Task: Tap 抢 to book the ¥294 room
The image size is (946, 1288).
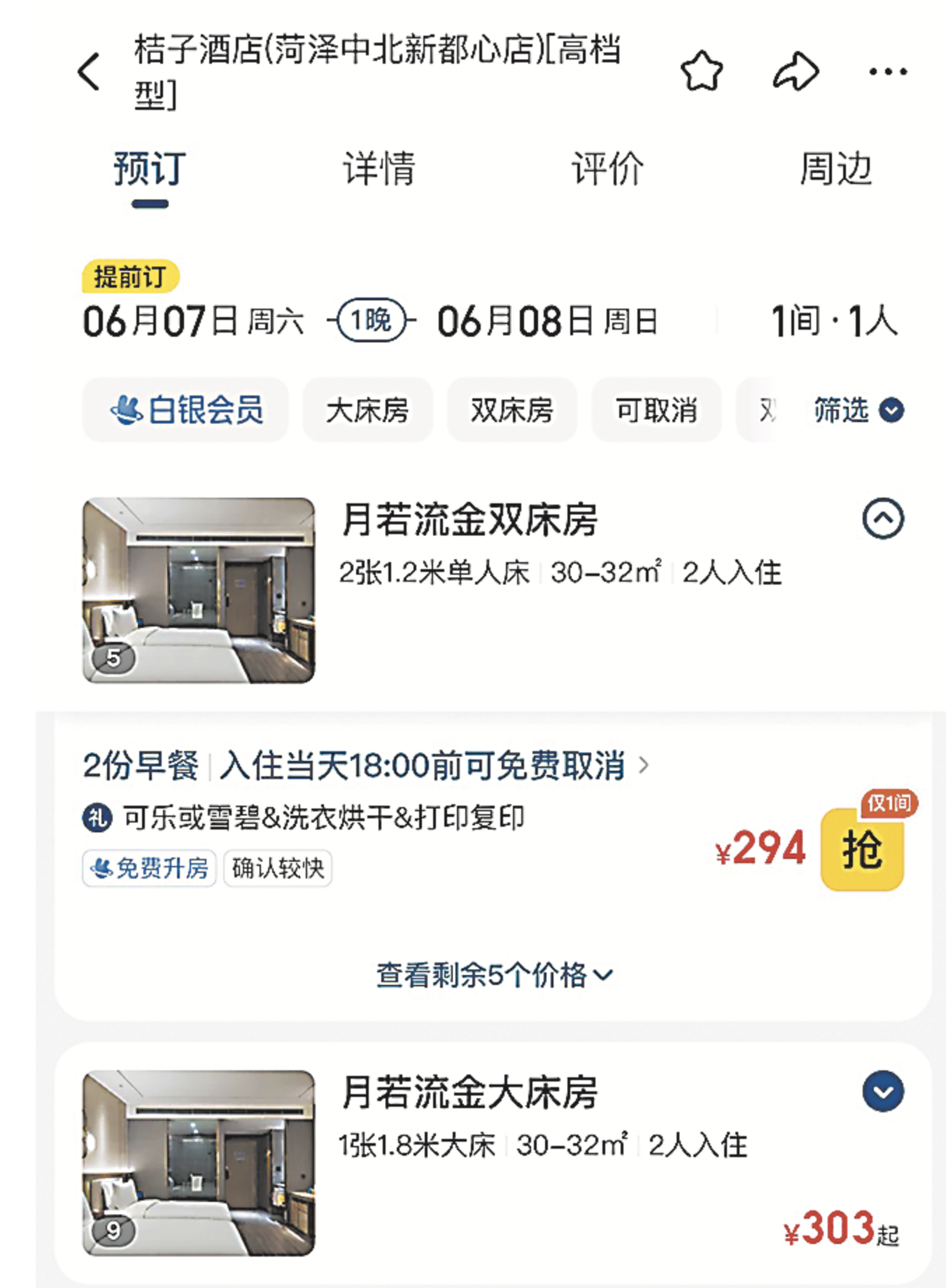Action: pos(862,850)
